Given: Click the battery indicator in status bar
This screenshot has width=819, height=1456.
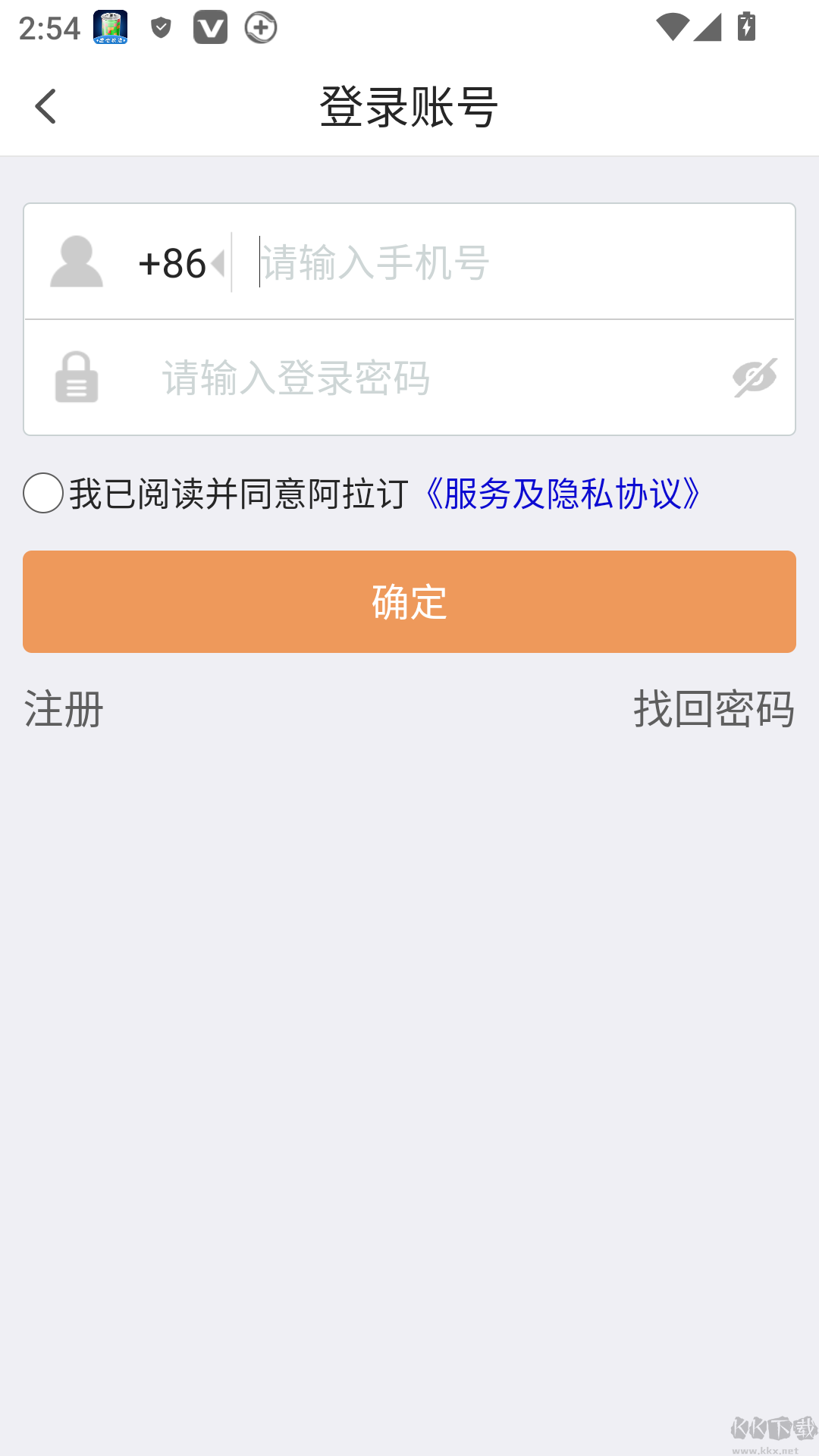Looking at the screenshot, I should [x=746, y=25].
